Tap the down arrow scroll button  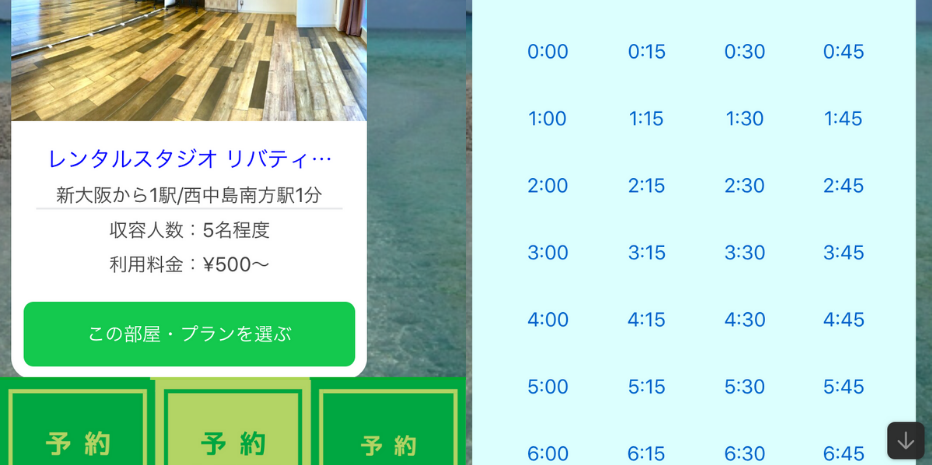[x=905, y=440]
